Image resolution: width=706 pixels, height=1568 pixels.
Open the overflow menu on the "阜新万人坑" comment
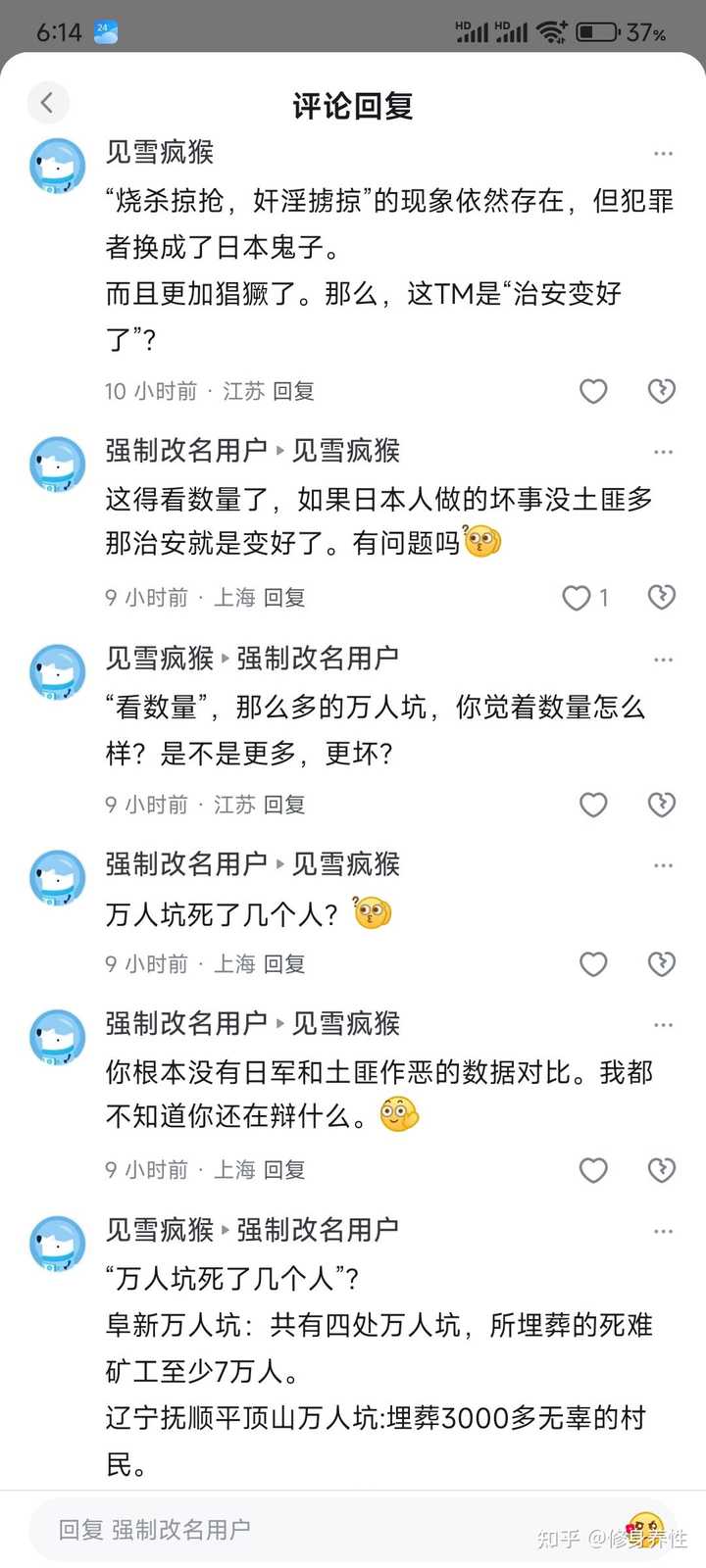(x=663, y=1231)
